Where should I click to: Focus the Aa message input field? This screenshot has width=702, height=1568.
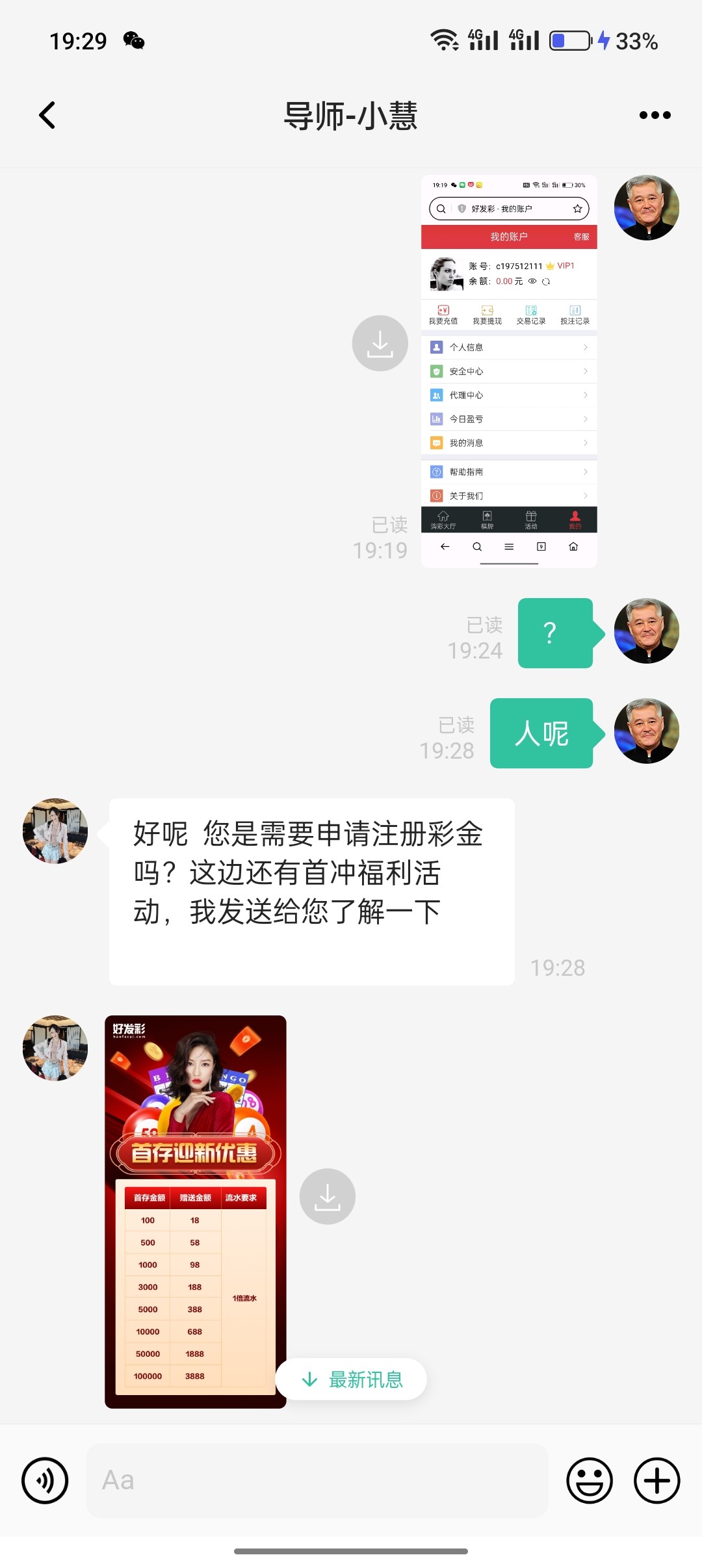pos(317,1480)
